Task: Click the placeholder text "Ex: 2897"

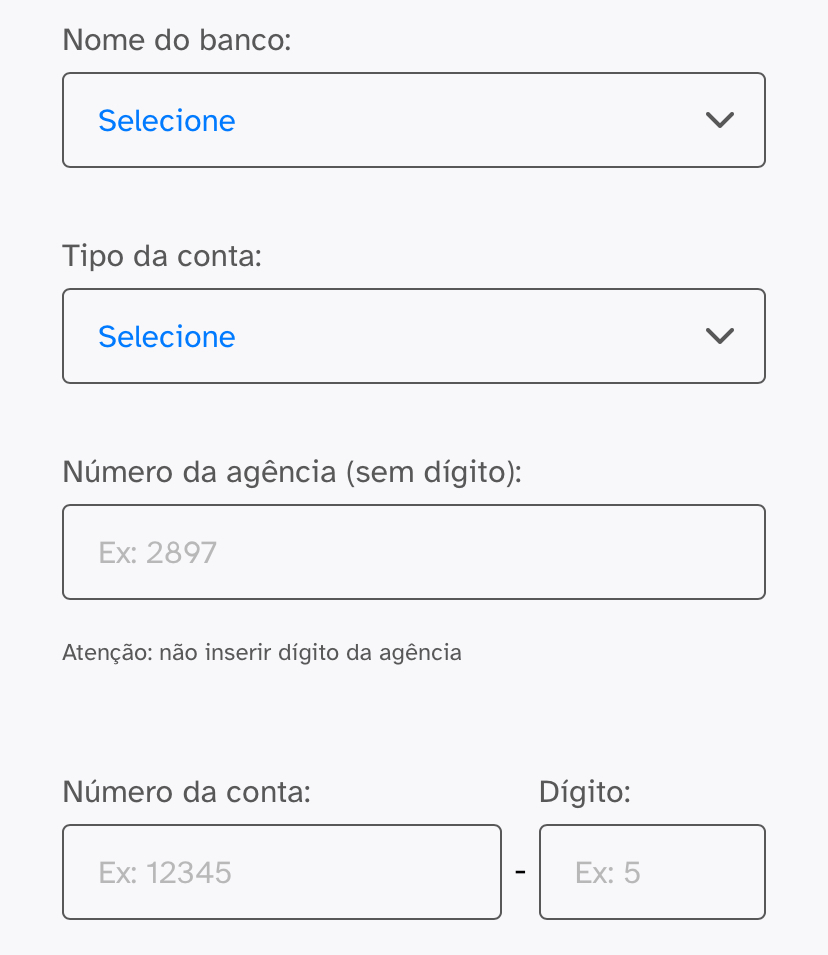Action: tap(157, 552)
